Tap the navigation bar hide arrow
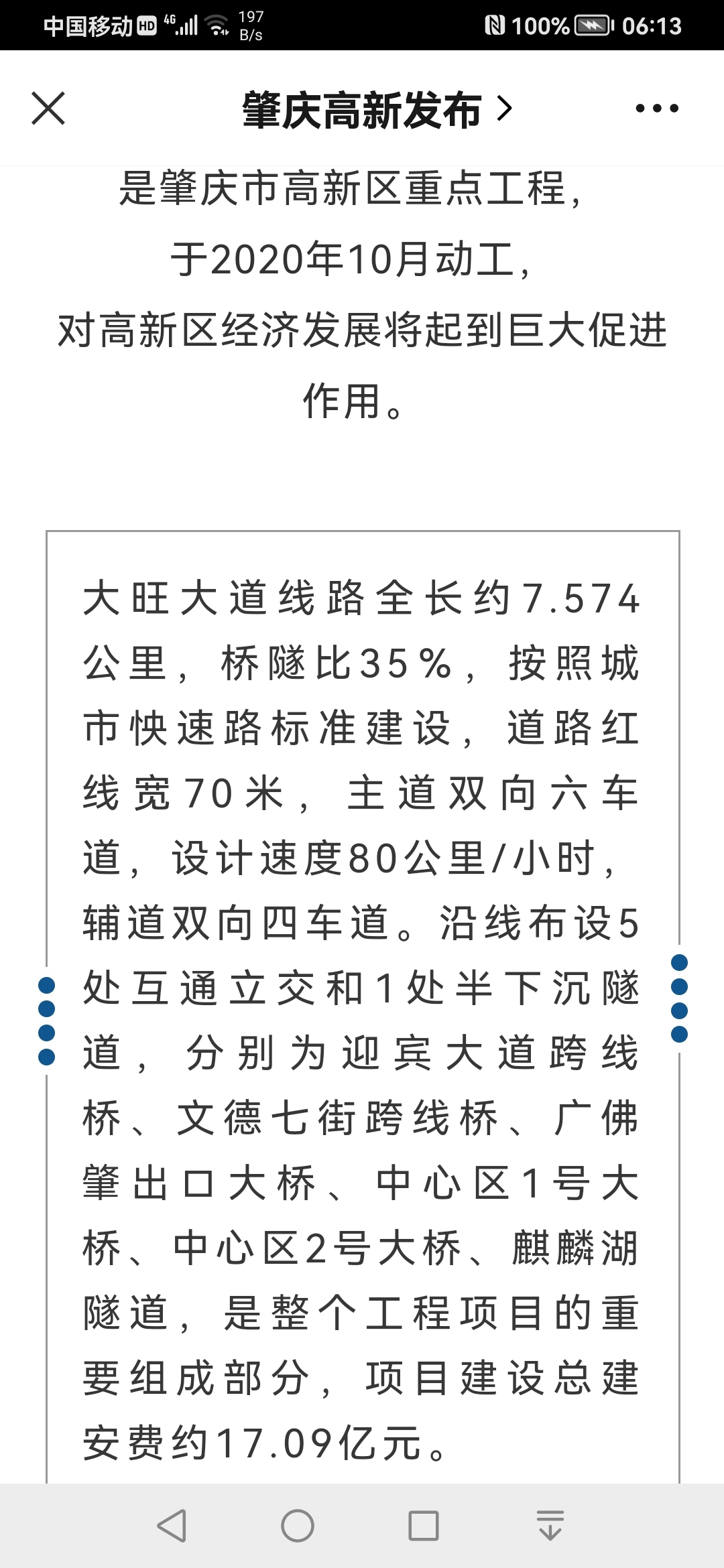The image size is (724, 1568). click(x=550, y=1526)
